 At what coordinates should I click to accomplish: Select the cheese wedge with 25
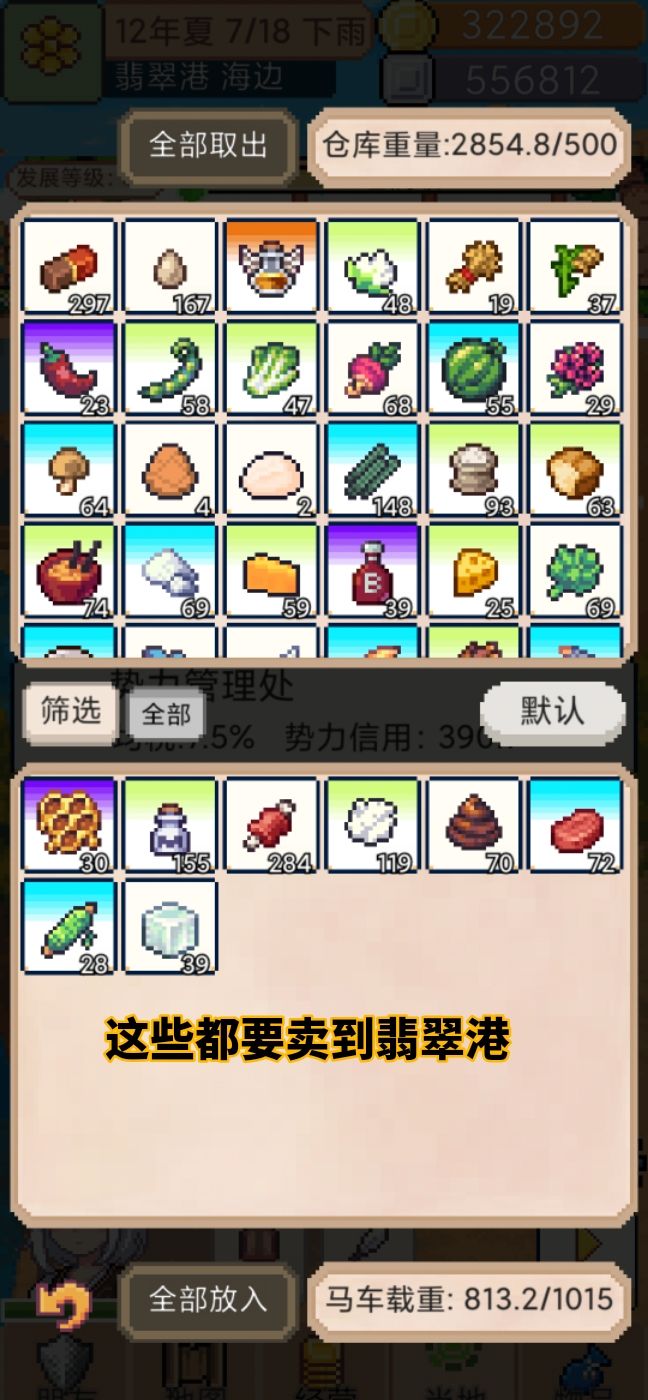[x=475, y=570]
